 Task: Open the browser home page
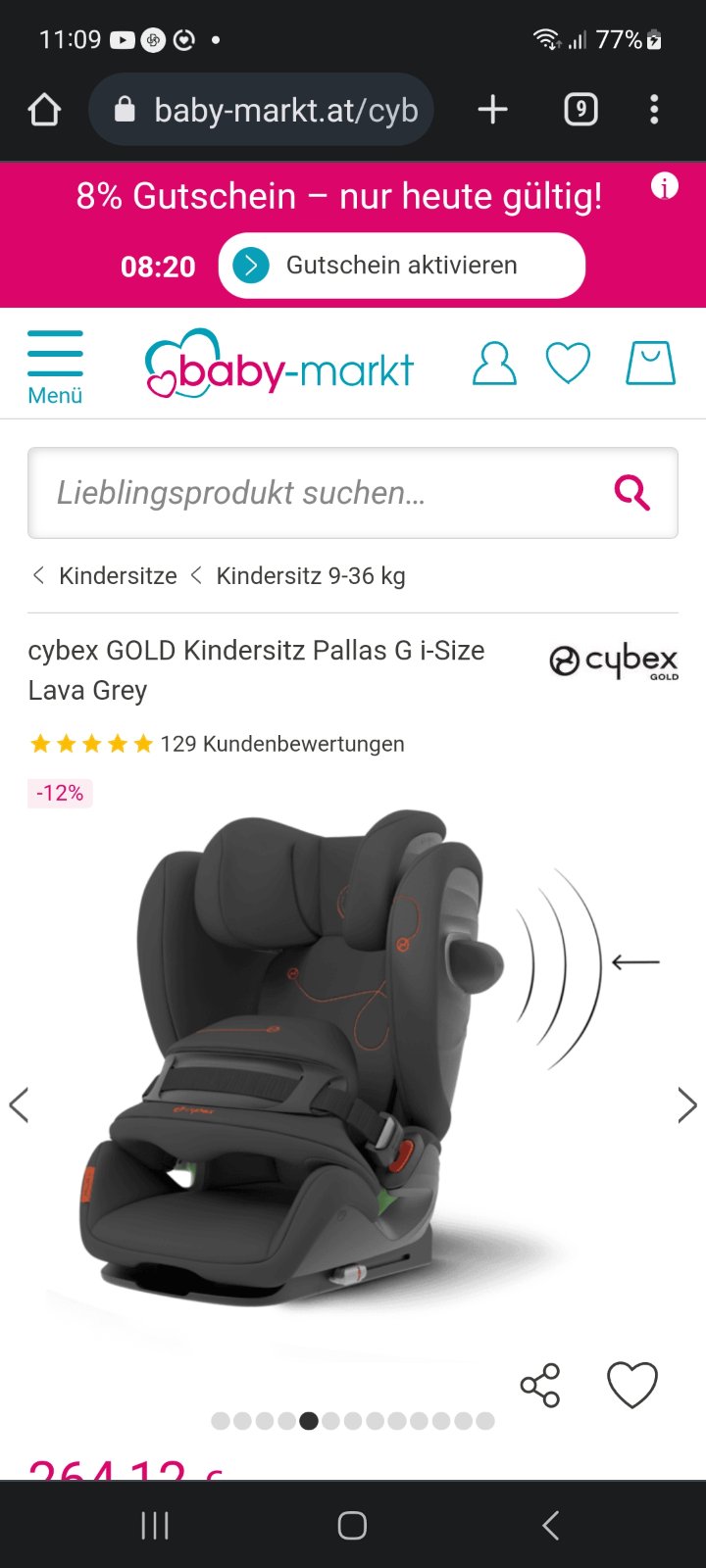(x=45, y=110)
